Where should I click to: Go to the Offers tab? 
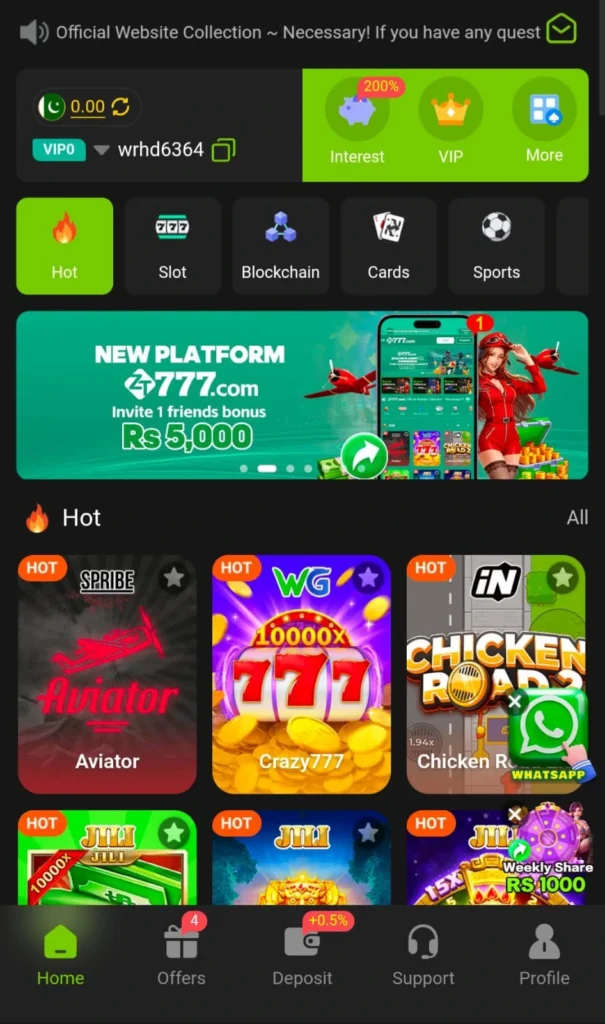click(181, 956)
